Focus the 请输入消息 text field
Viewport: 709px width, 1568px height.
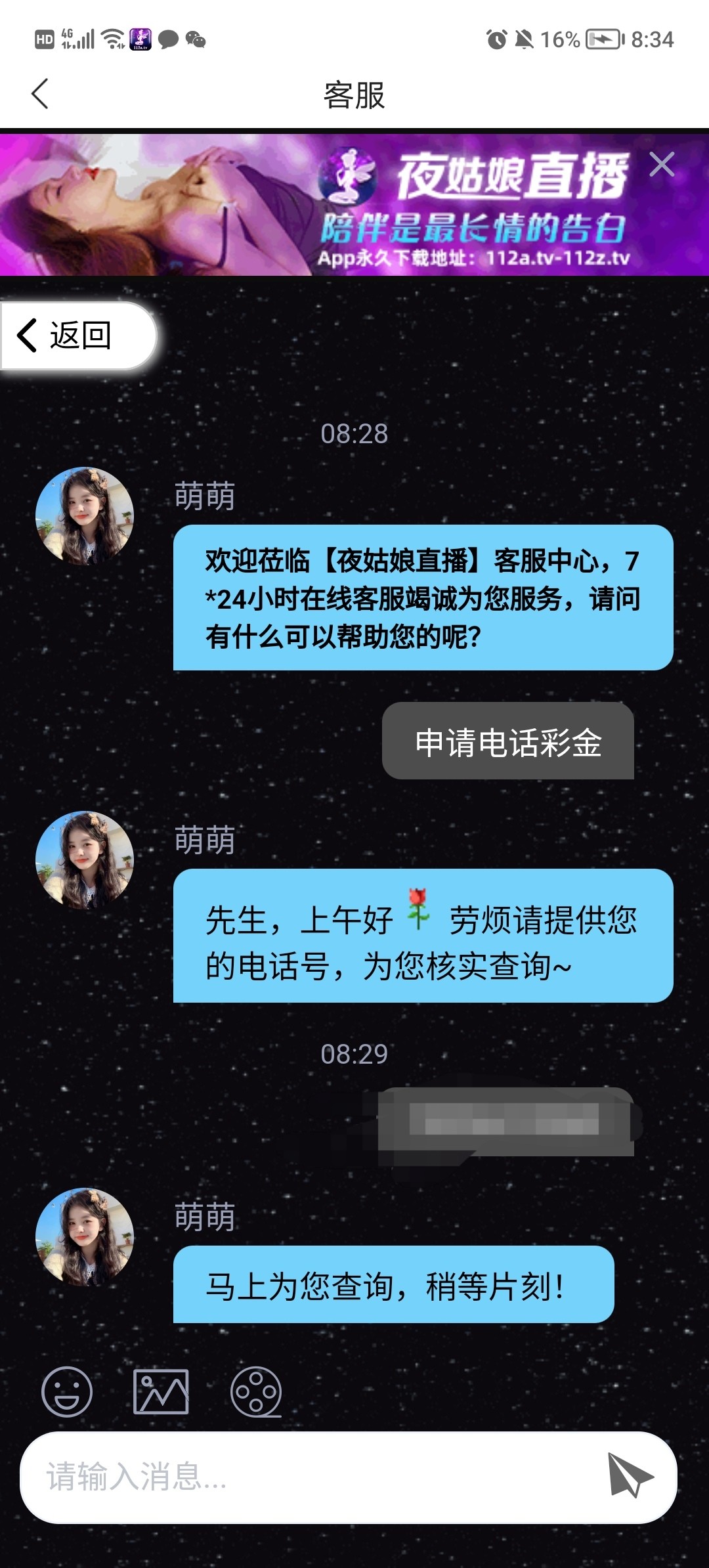[x=309, y=1477]
